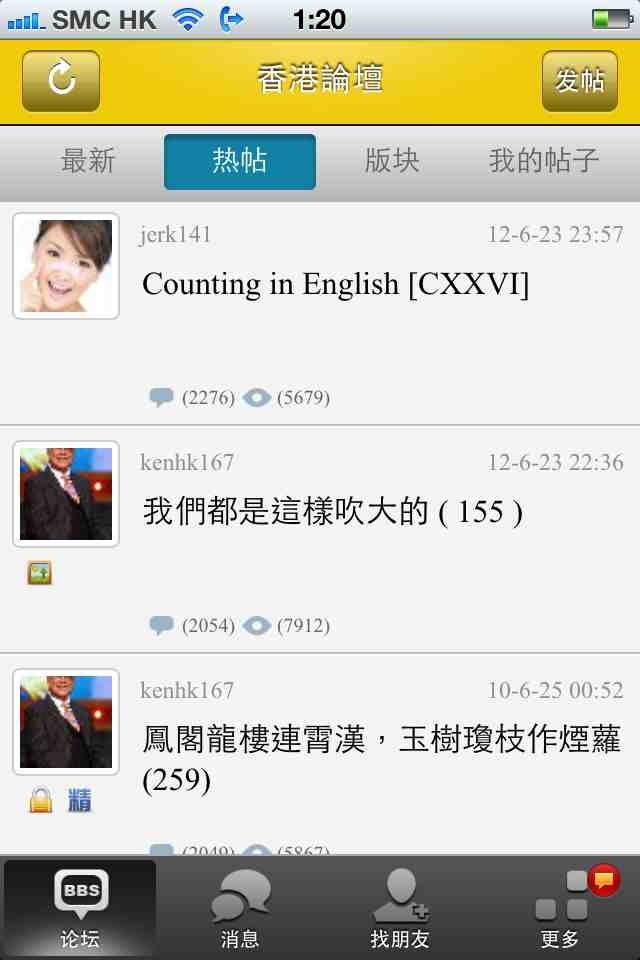Go to the 我的帖子 tab
This screenshot has width=640, height=960.
coord(544,161)
